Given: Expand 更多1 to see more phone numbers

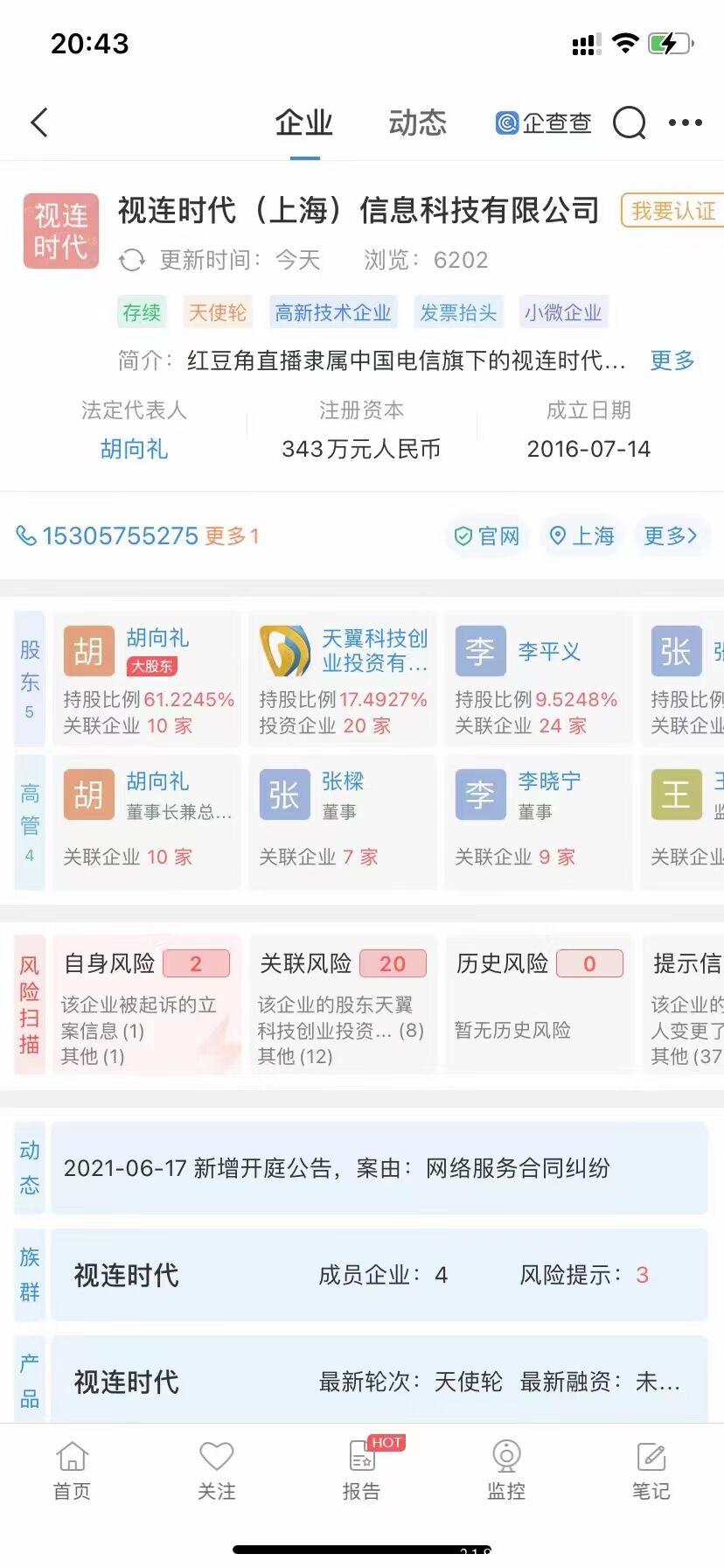Looking at the screenshot, I should [x=231, y=535].
